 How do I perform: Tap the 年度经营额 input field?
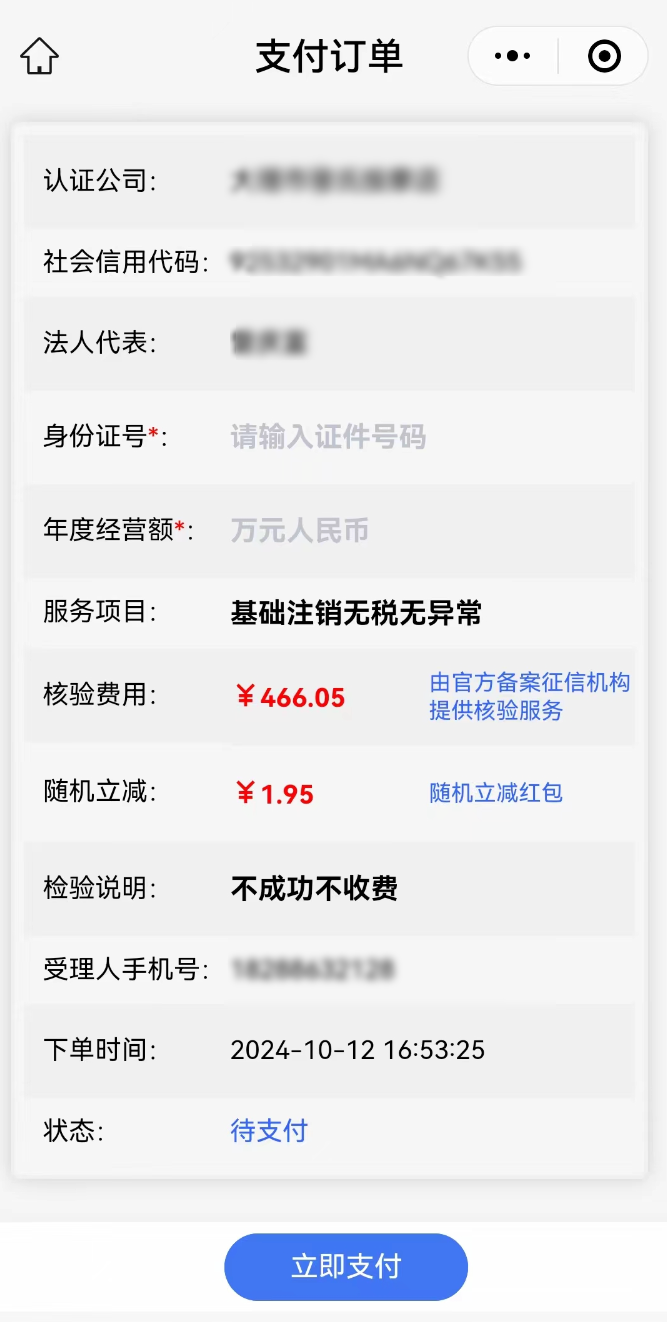click(x=430, y=530)
